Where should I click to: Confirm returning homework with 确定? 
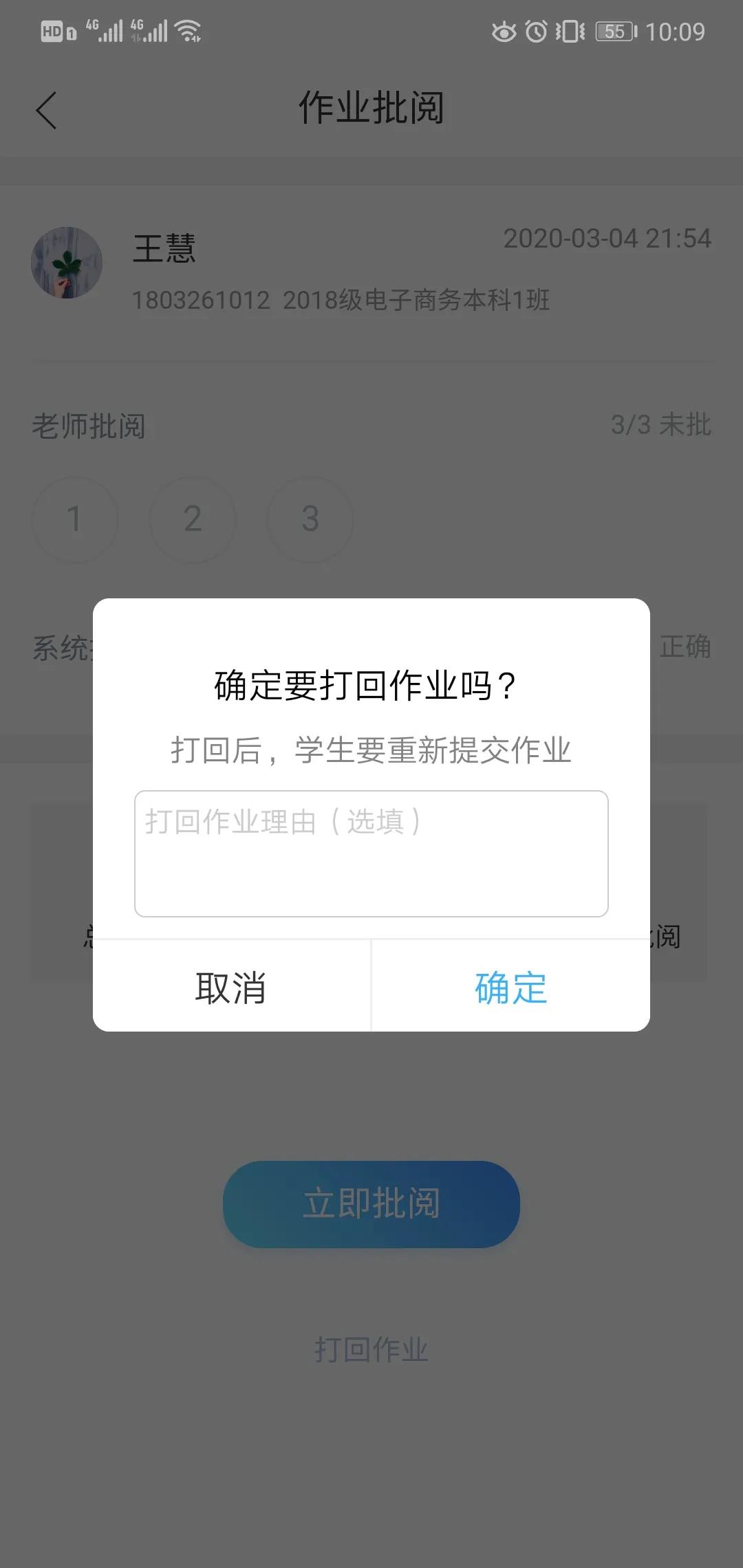[510, 988]
